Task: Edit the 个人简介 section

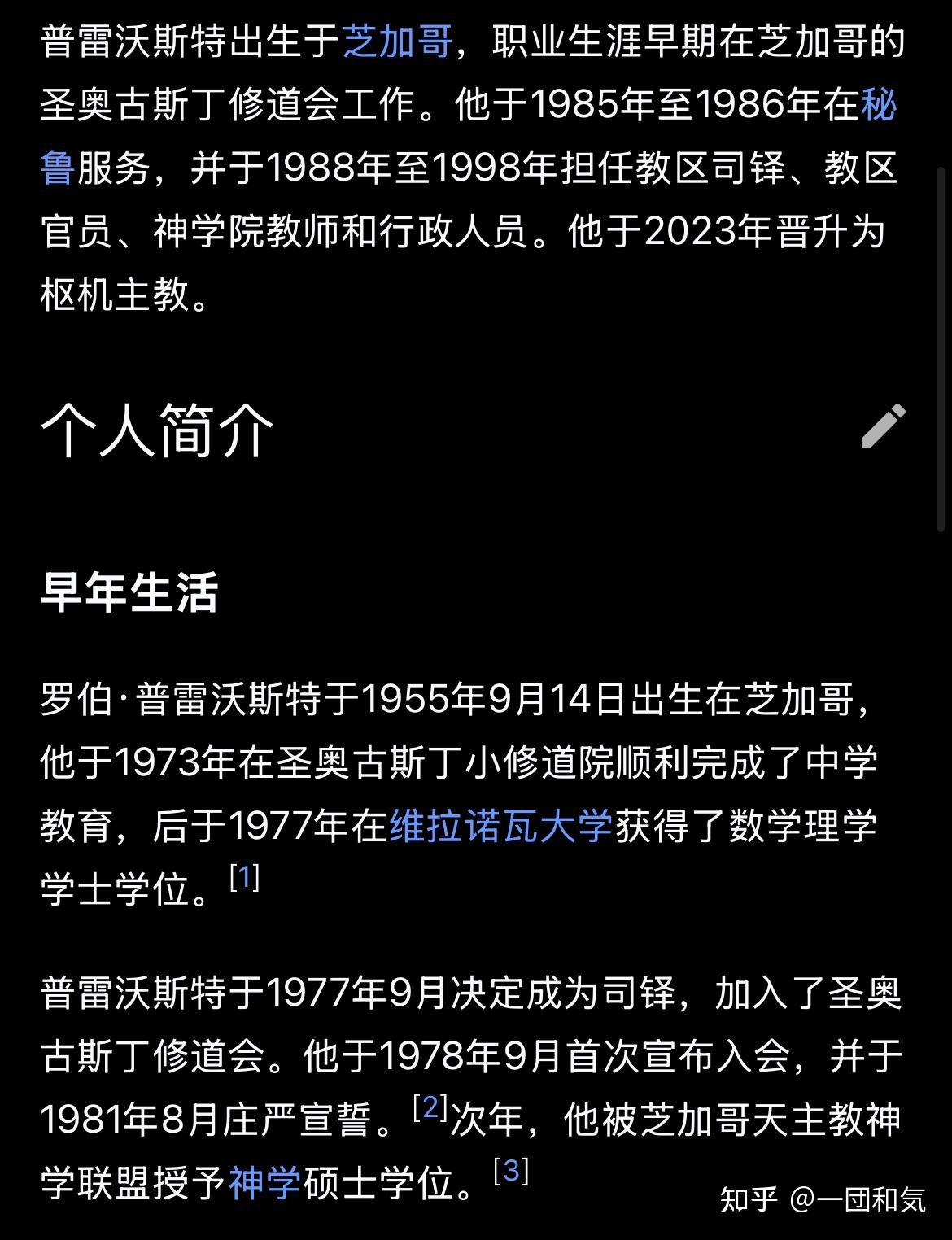Action: click(883, 426)
